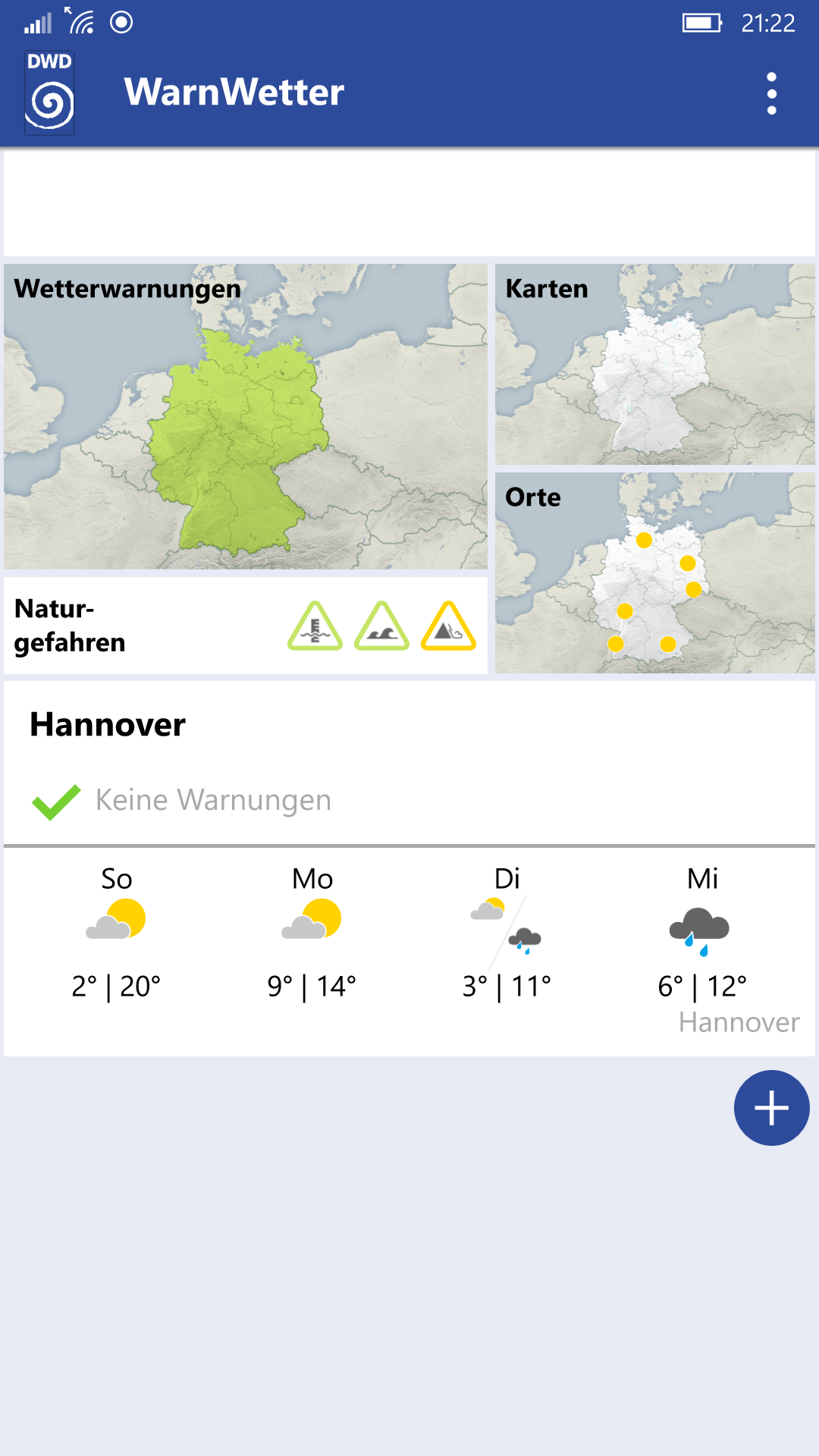Open the Karten tile
Viewport: 819px width, 1456px height.
pos(655,364)
